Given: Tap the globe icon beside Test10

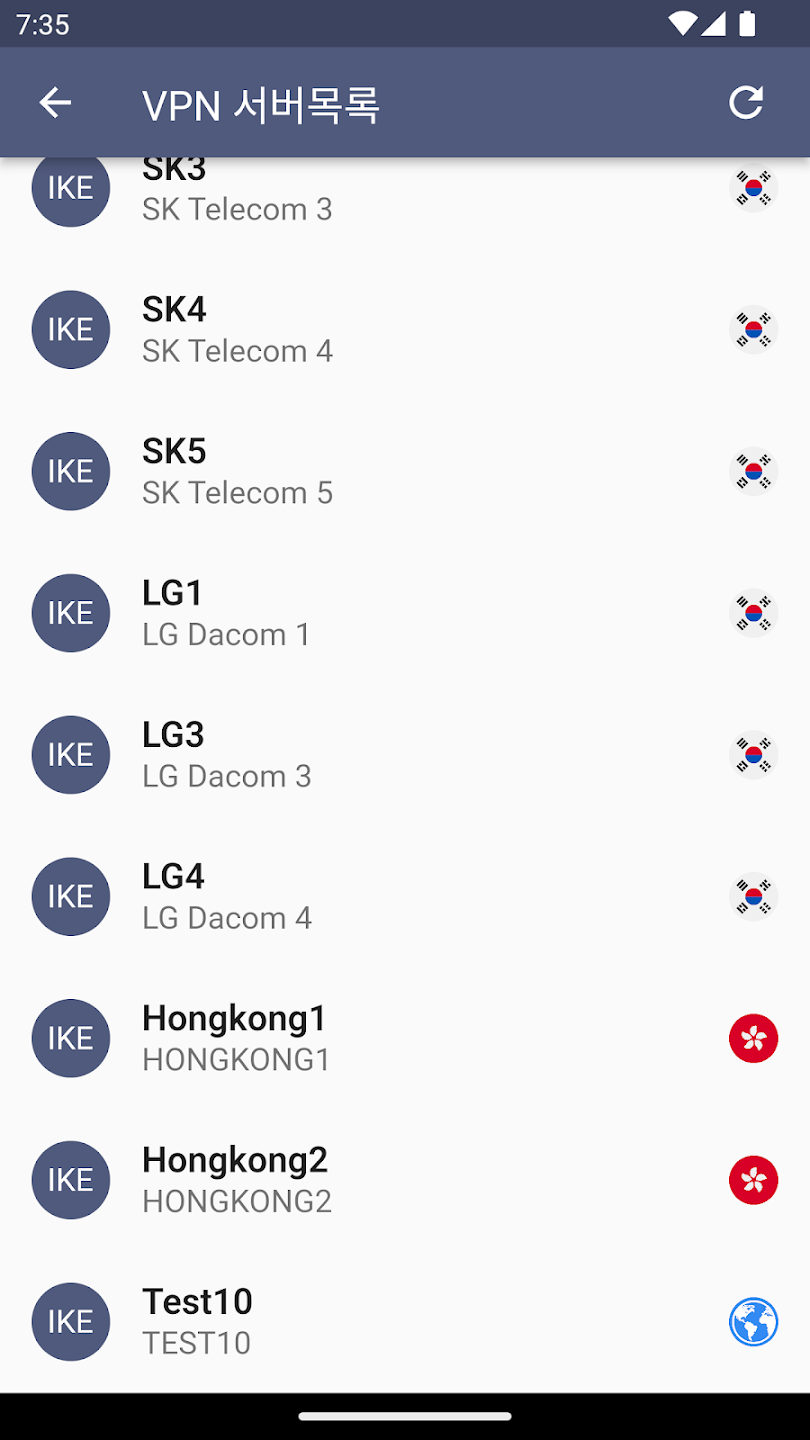Looking at the screenshot, I should point(753,1321).
